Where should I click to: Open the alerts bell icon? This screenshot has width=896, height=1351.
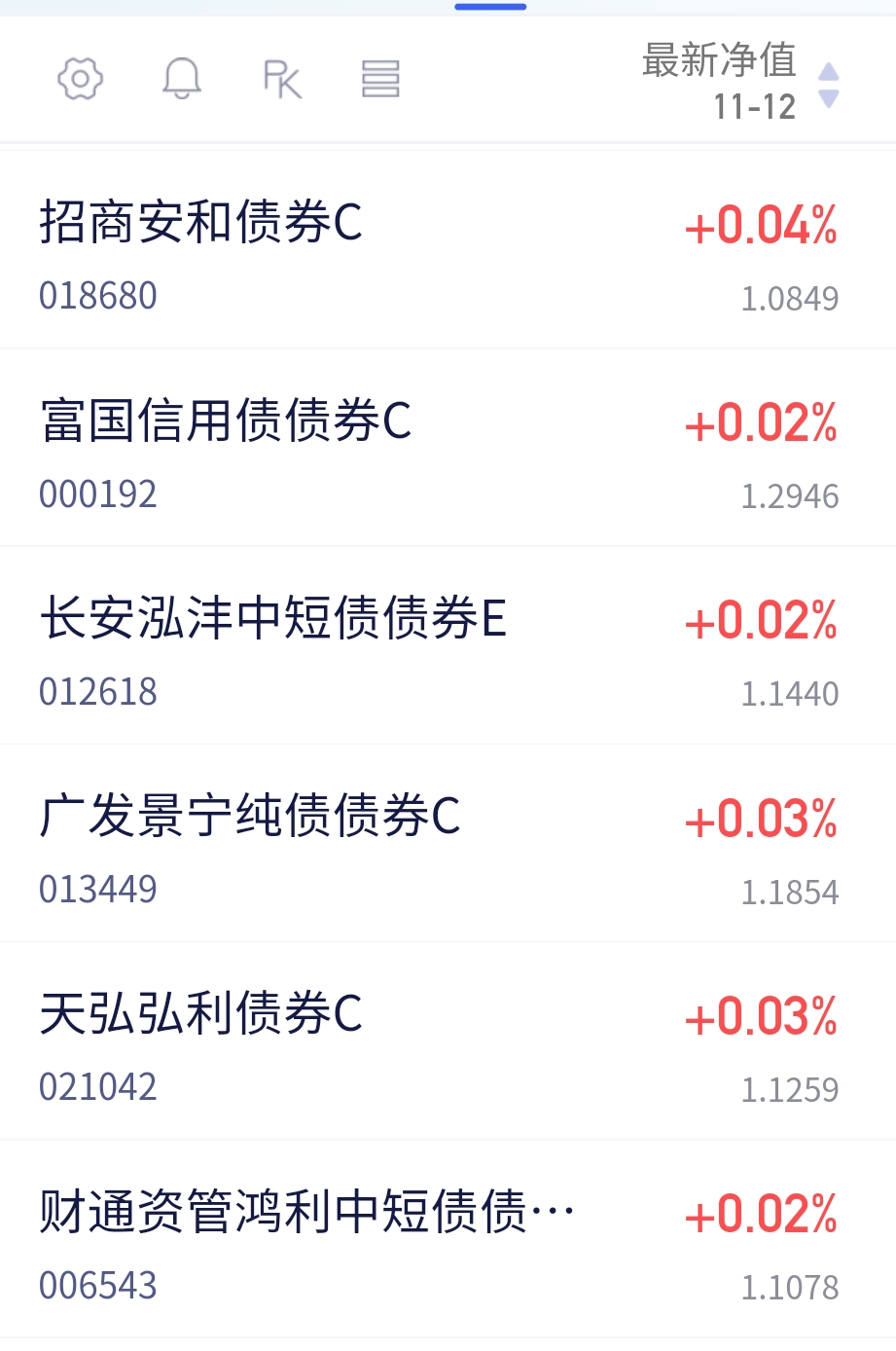pyautogui.click(x=182, y=79)
